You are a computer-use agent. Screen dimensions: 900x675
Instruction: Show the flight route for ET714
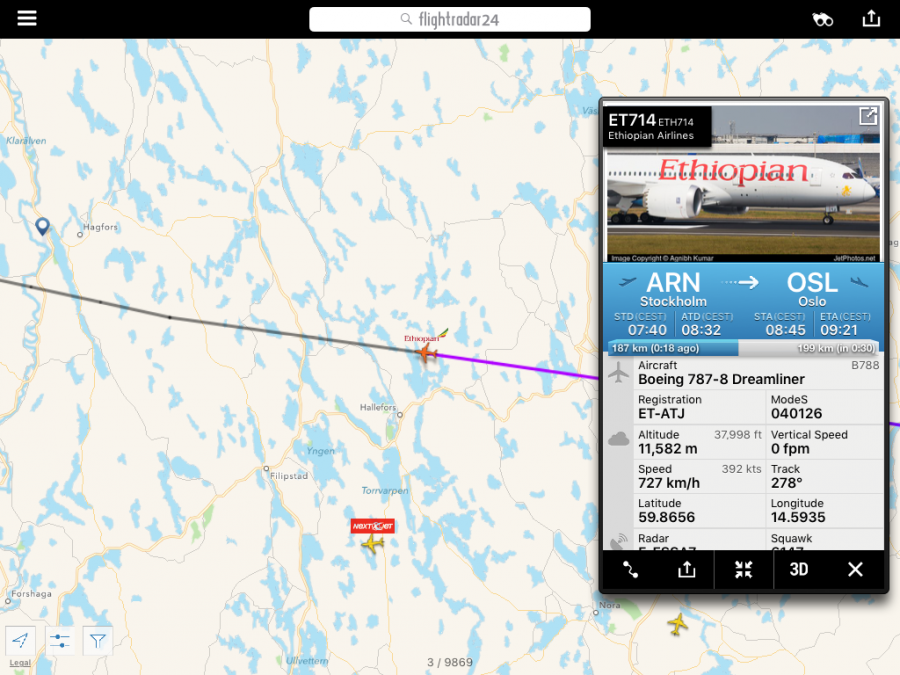[x=631, y=569]
